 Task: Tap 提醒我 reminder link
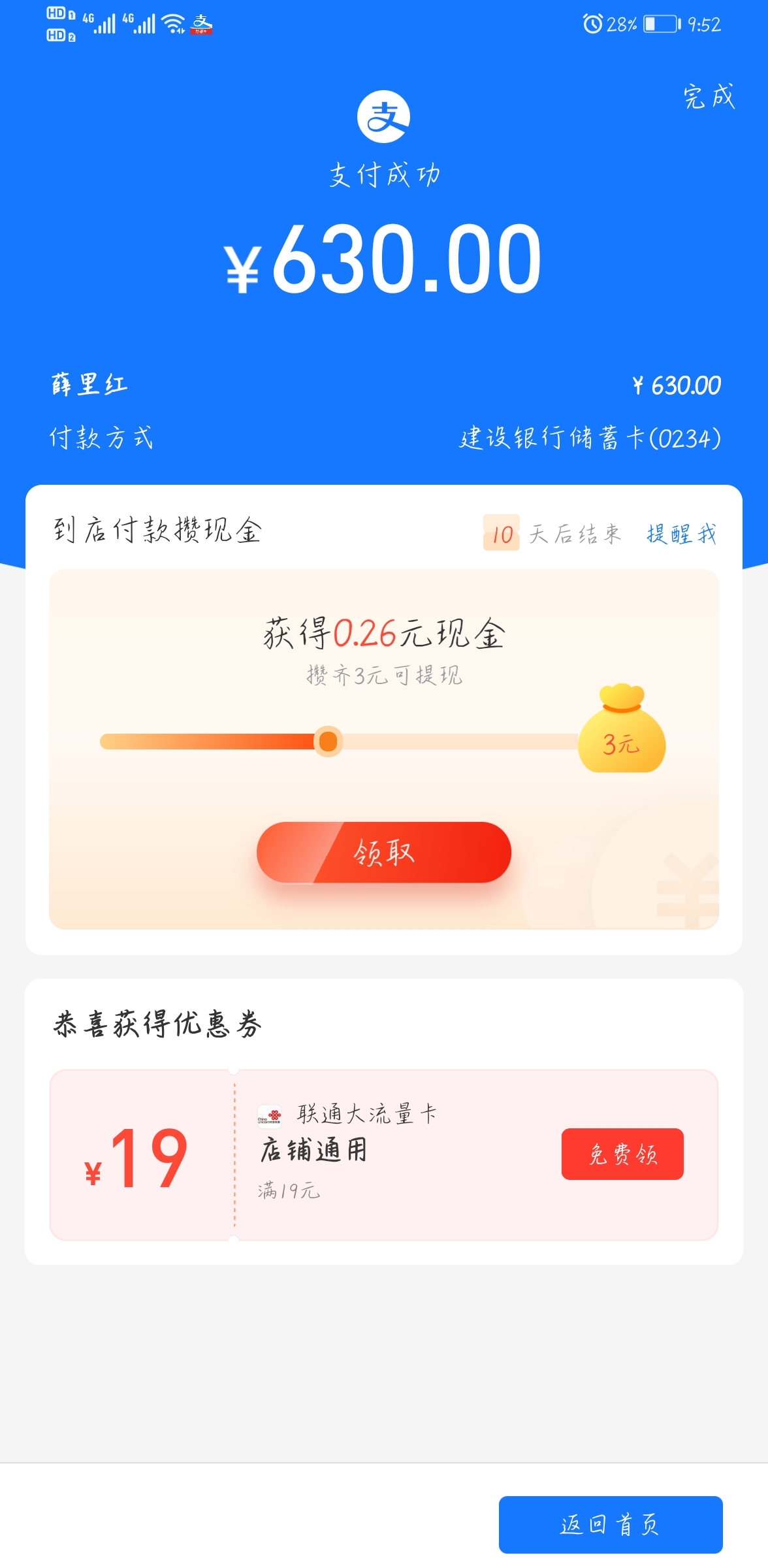[x=681, y=534]
